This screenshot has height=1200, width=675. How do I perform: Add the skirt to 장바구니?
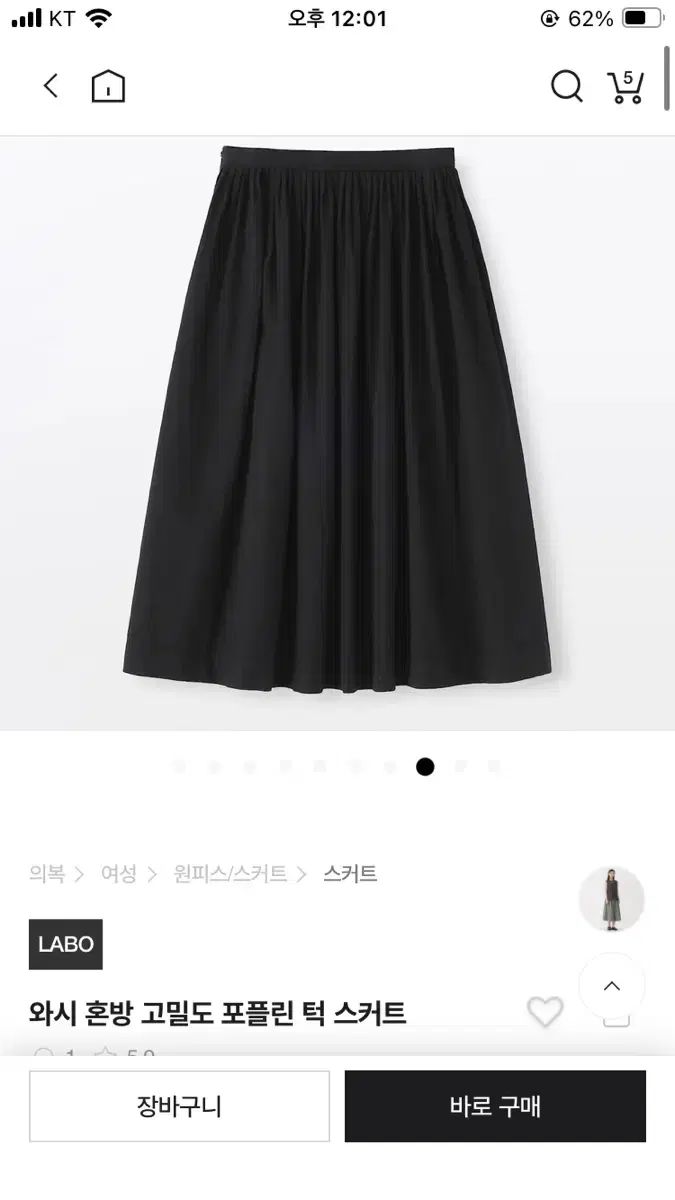(179, 1106)
